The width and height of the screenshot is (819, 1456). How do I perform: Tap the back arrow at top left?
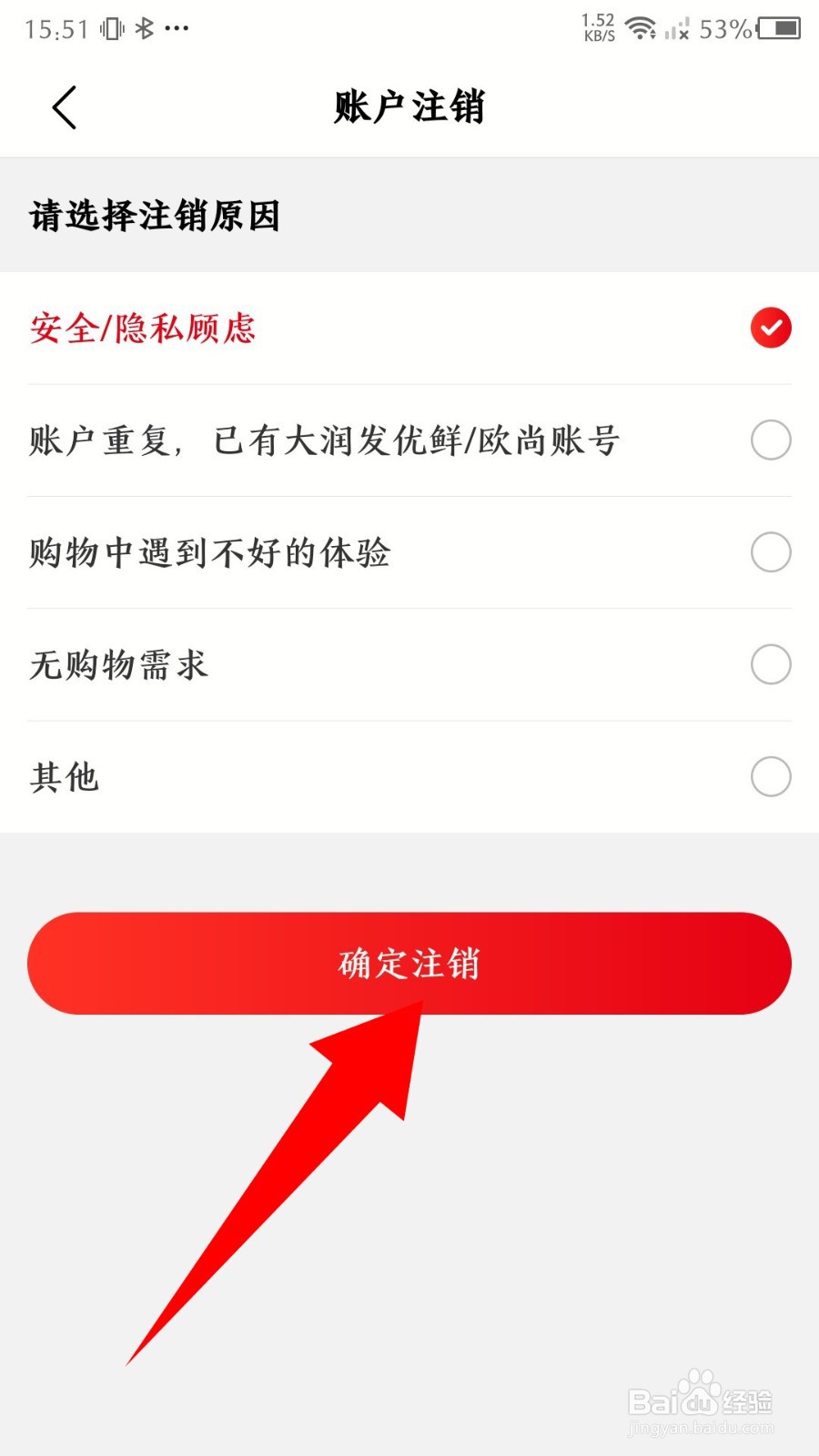tap(64, 106)
